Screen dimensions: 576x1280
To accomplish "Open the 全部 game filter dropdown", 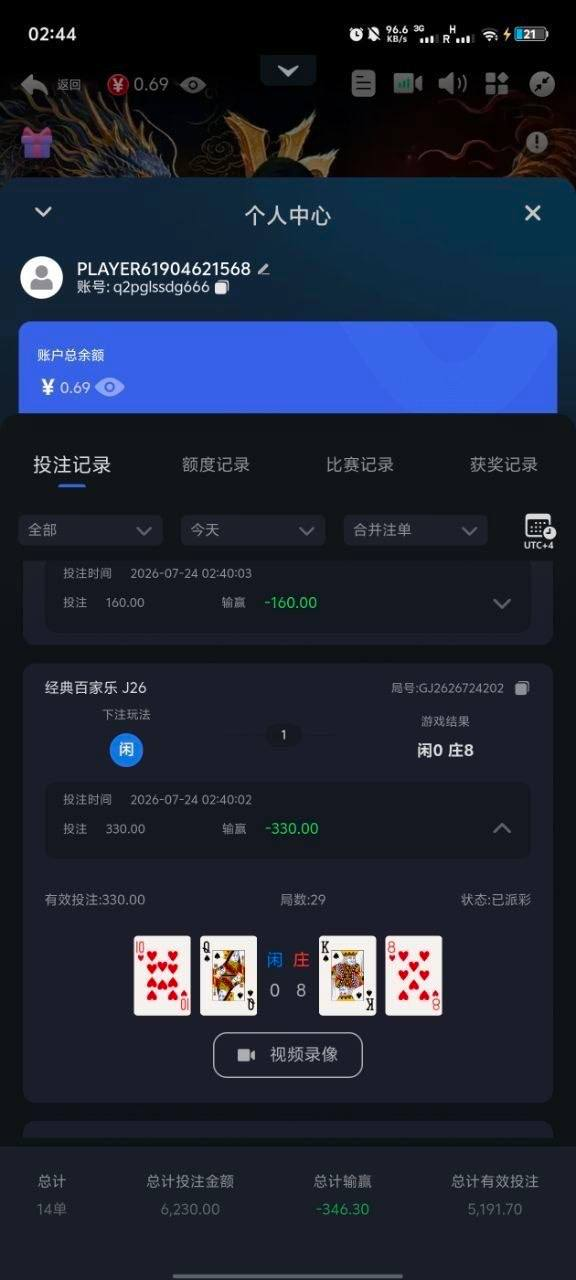I will point(90,530).
